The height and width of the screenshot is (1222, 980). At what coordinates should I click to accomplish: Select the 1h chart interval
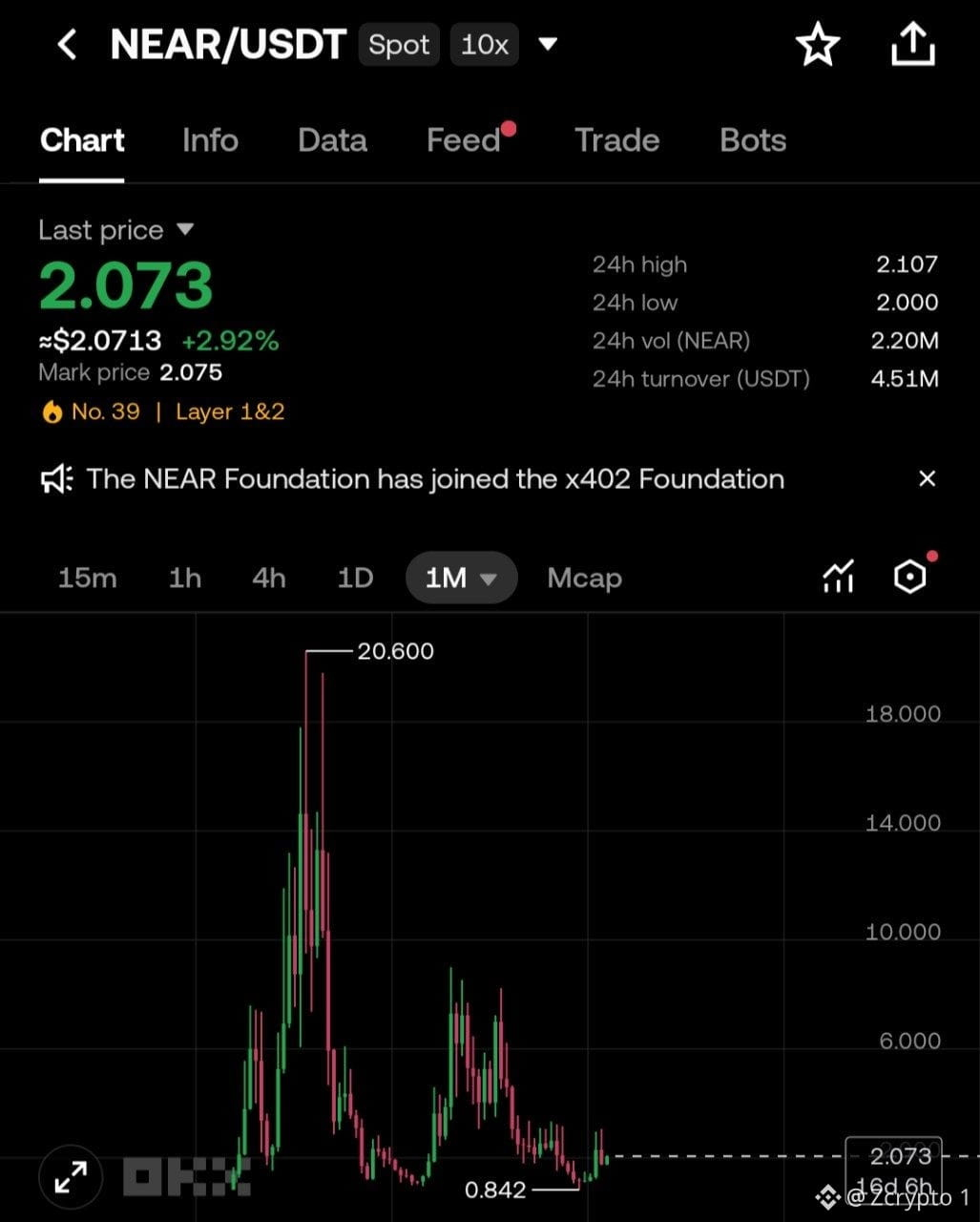[184, 578]
